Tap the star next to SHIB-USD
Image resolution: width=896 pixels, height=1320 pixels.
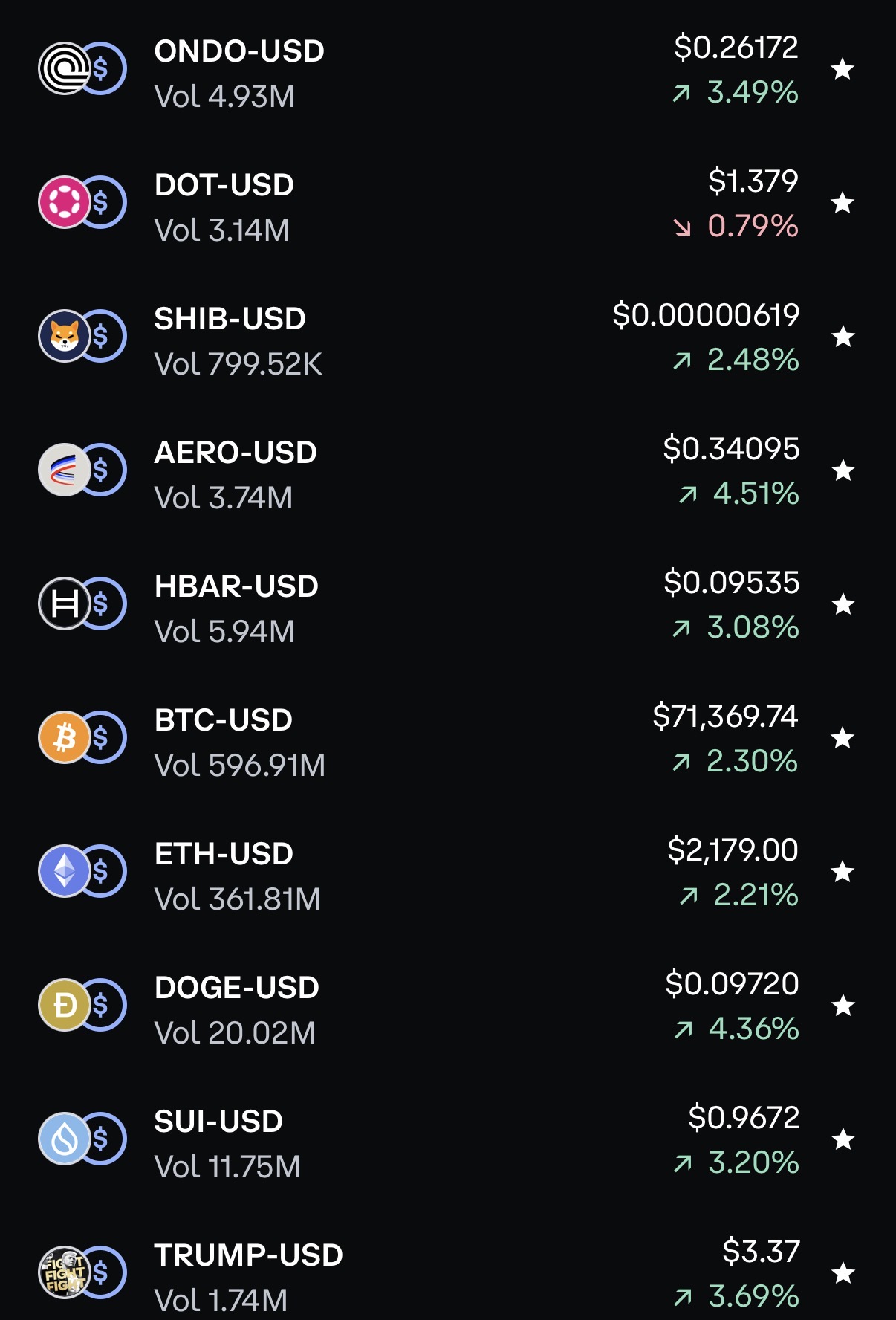[843, 337]
